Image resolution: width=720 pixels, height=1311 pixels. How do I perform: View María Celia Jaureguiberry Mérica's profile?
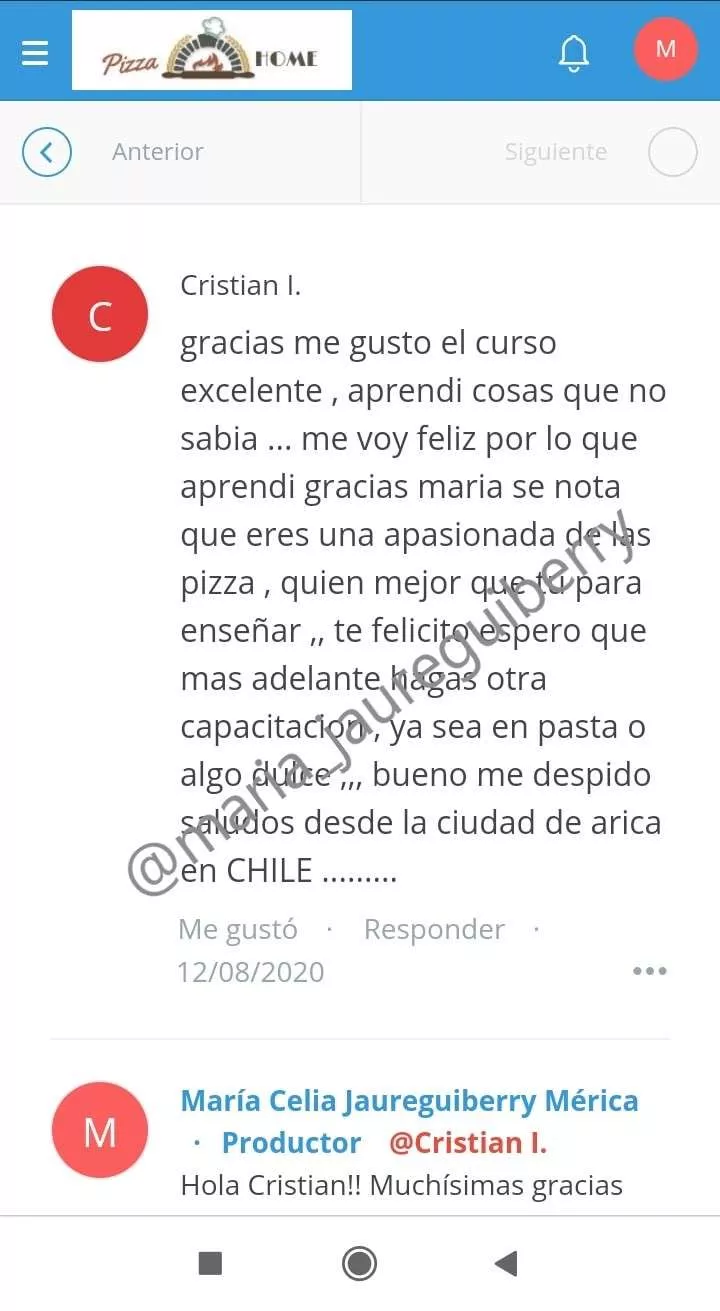tap(409, 1101)
